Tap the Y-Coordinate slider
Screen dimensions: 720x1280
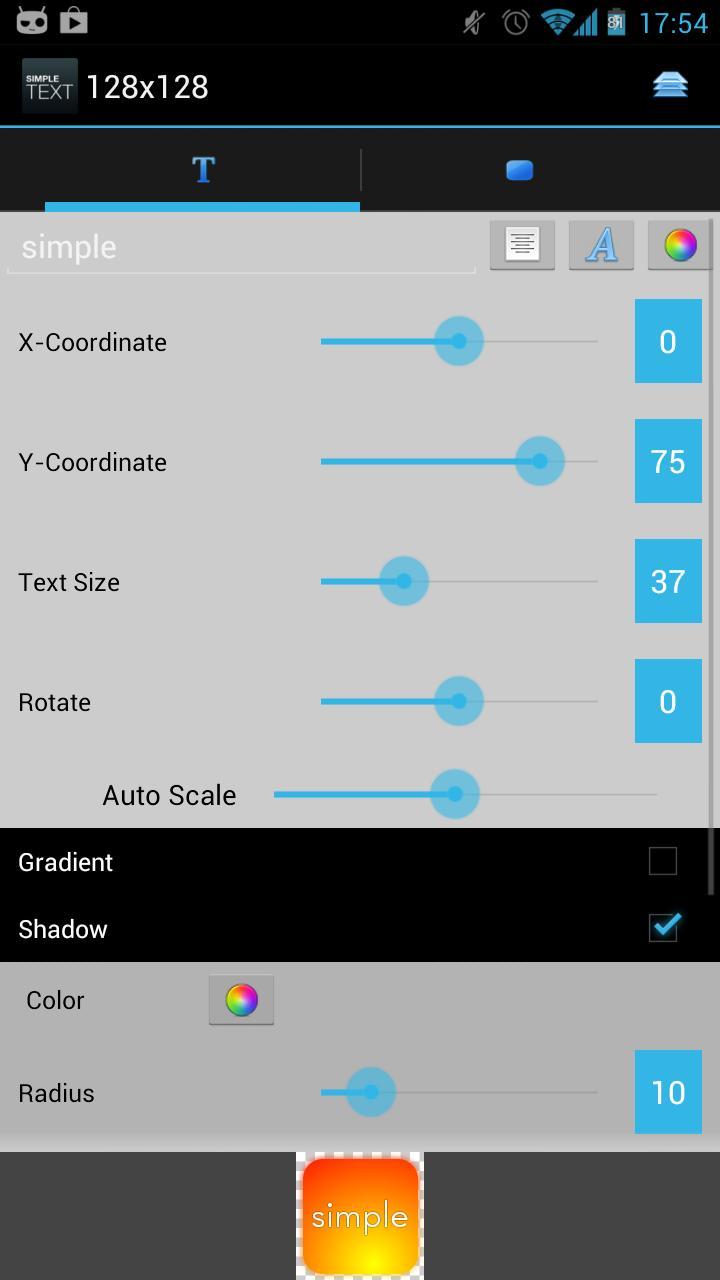click(x=539, y=462)
